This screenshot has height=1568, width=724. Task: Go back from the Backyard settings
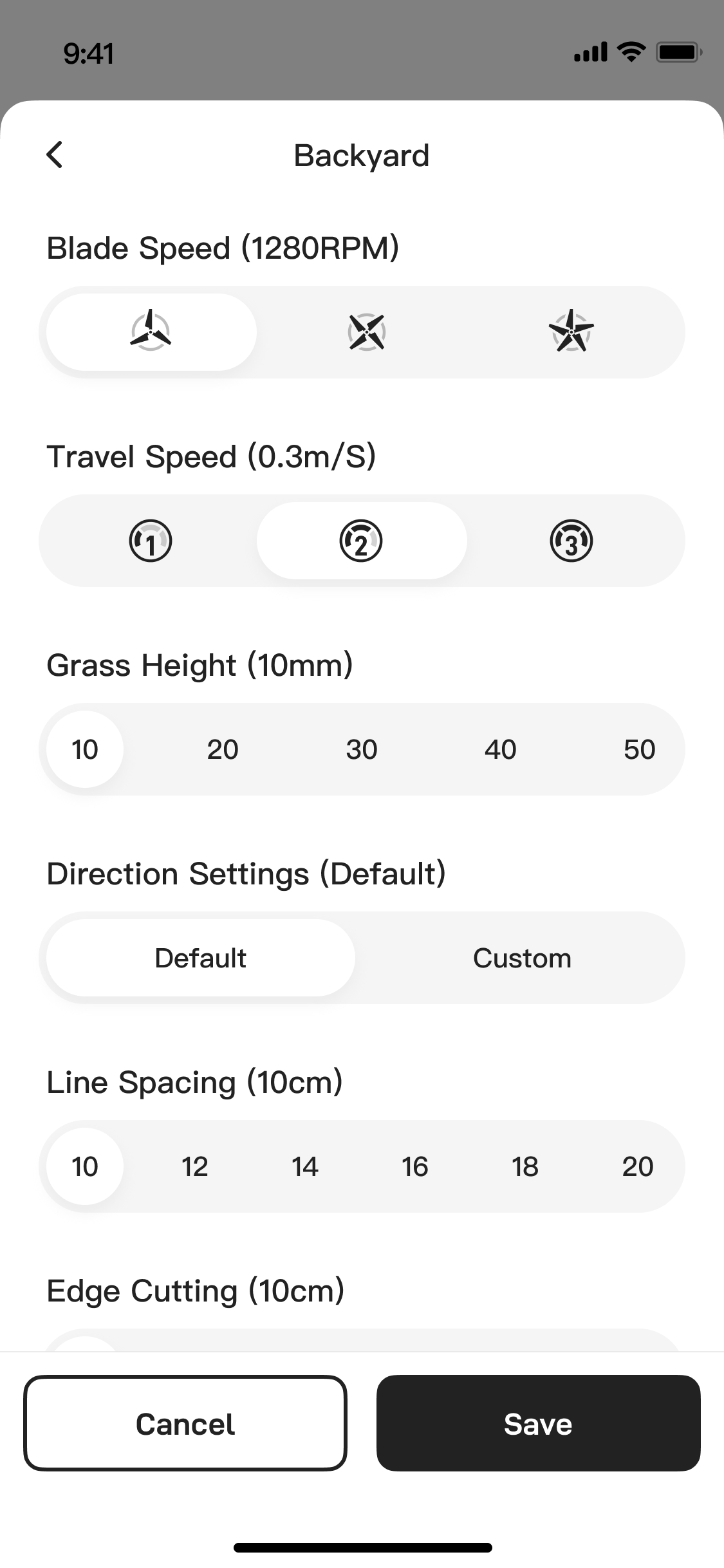click(55, 155)
